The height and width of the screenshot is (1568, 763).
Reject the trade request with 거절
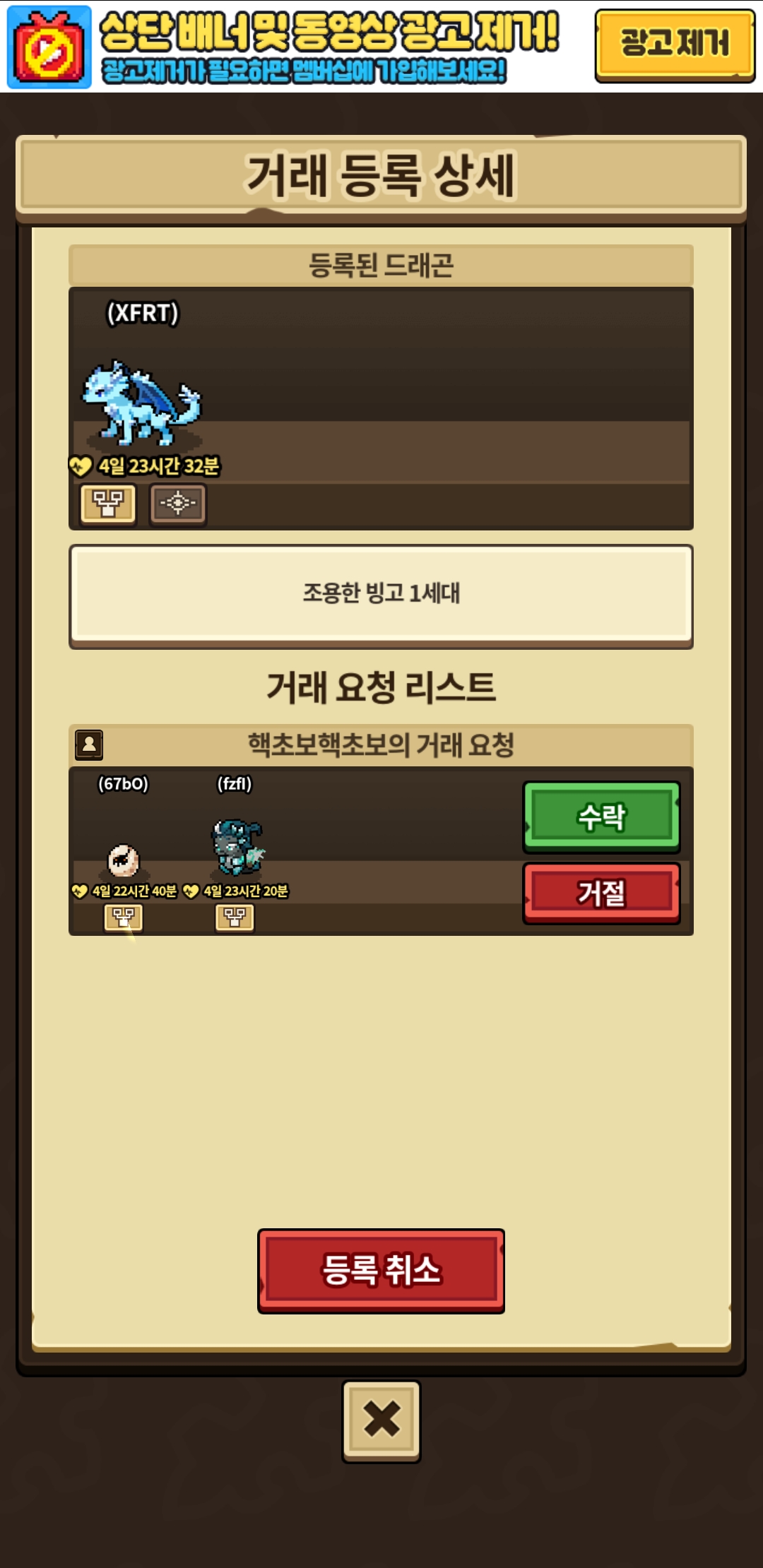(x=601, y=892)
